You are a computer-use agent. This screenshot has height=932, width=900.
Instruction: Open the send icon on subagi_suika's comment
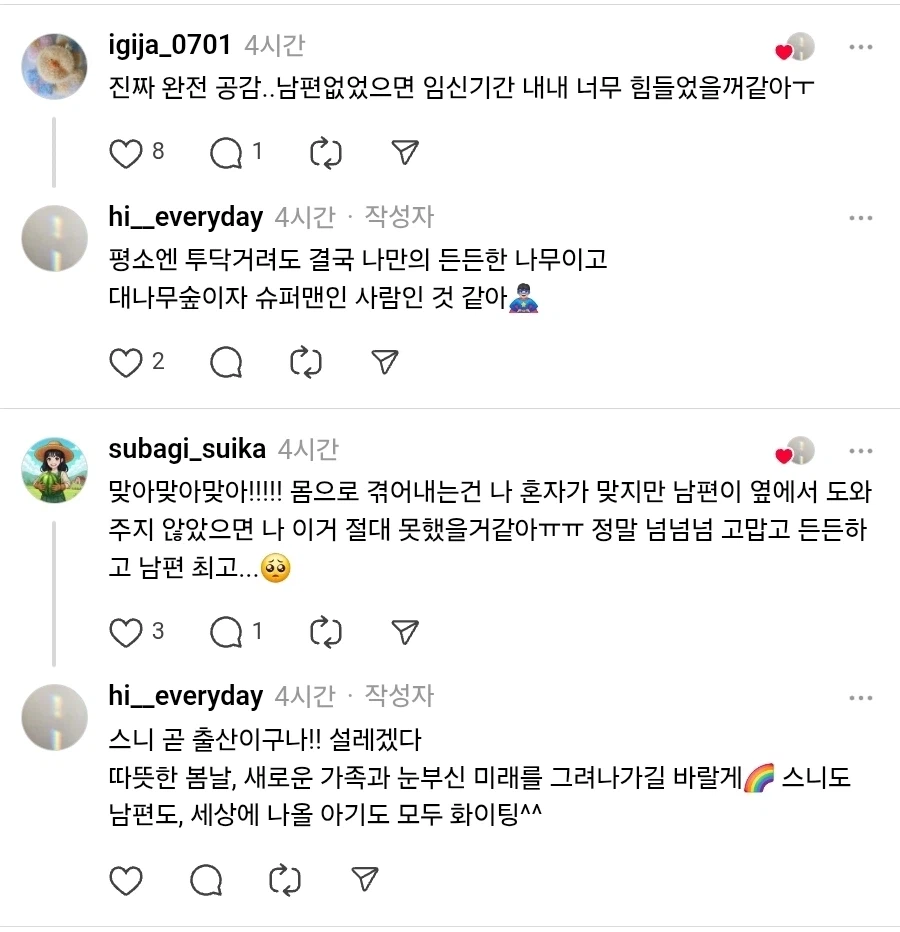pyautogui.click(x=404, y=632)
